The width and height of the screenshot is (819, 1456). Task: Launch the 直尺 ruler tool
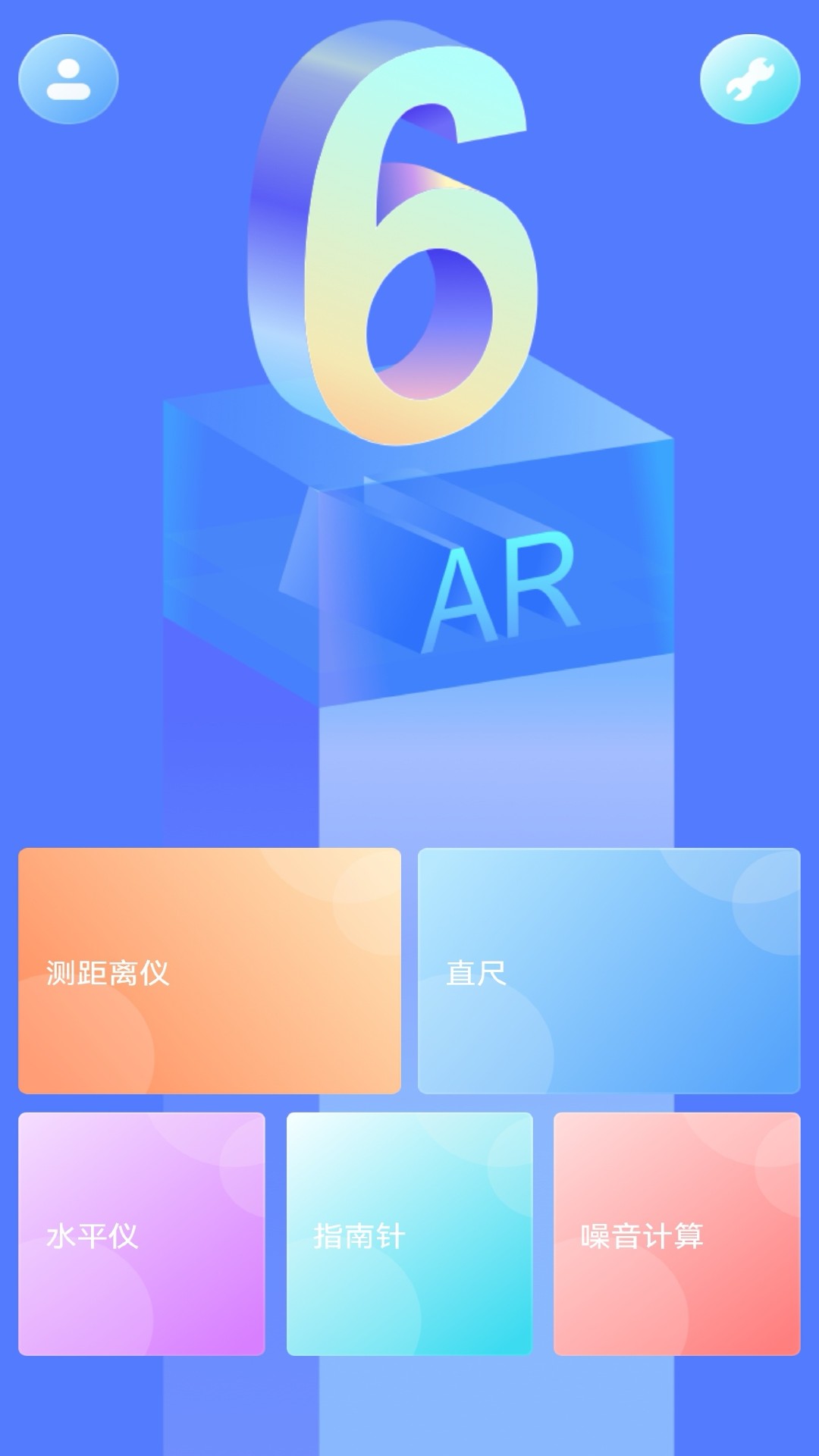click(608, 971)
